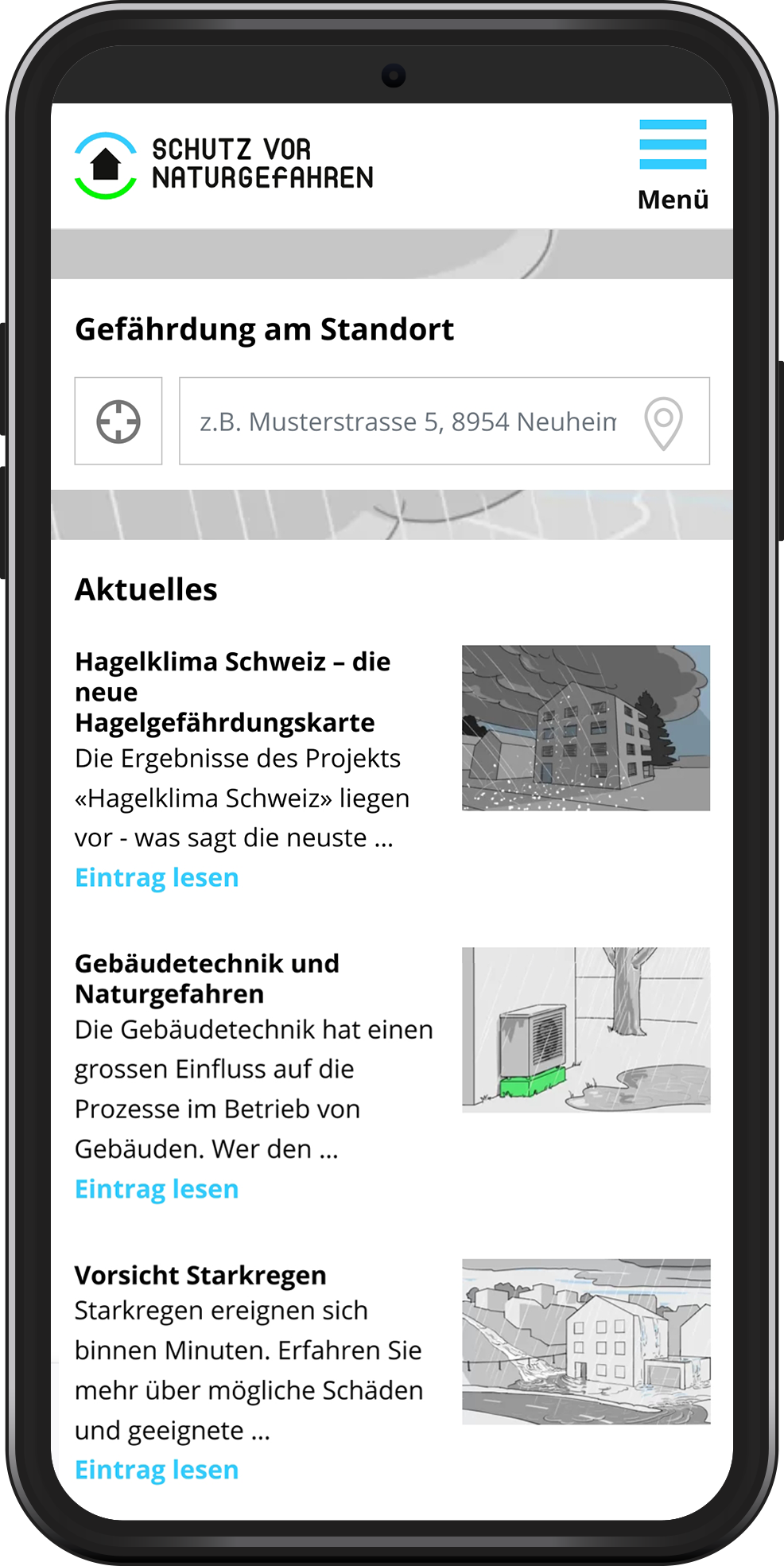Read the Gebäudetechnik und Naturgefahren entry link
The height and width of the screenshot is (1566, 784).
157,1189
